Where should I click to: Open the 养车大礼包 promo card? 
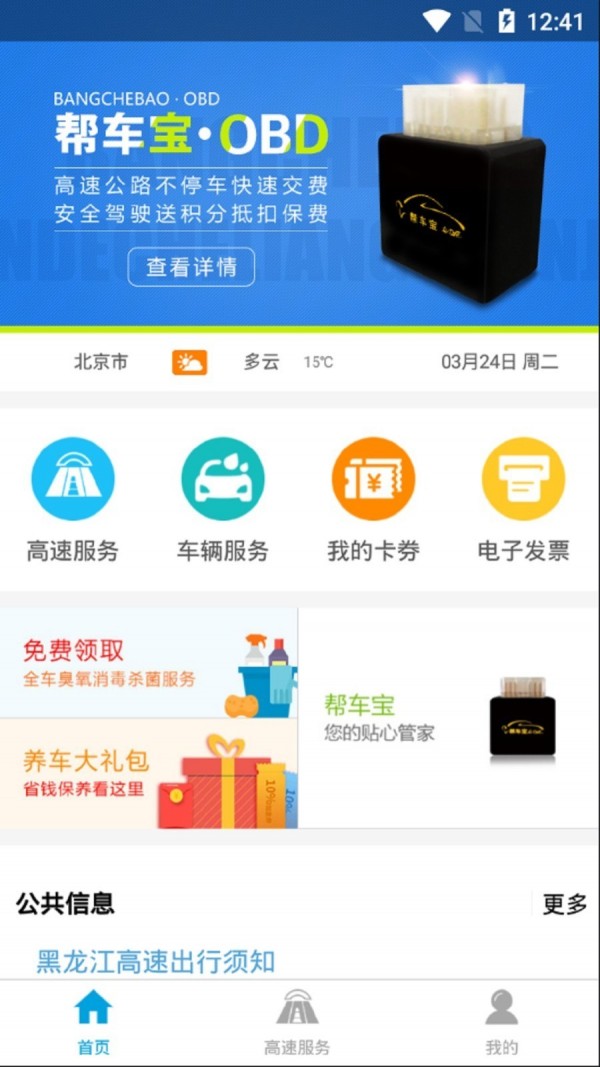click(149, 774)
